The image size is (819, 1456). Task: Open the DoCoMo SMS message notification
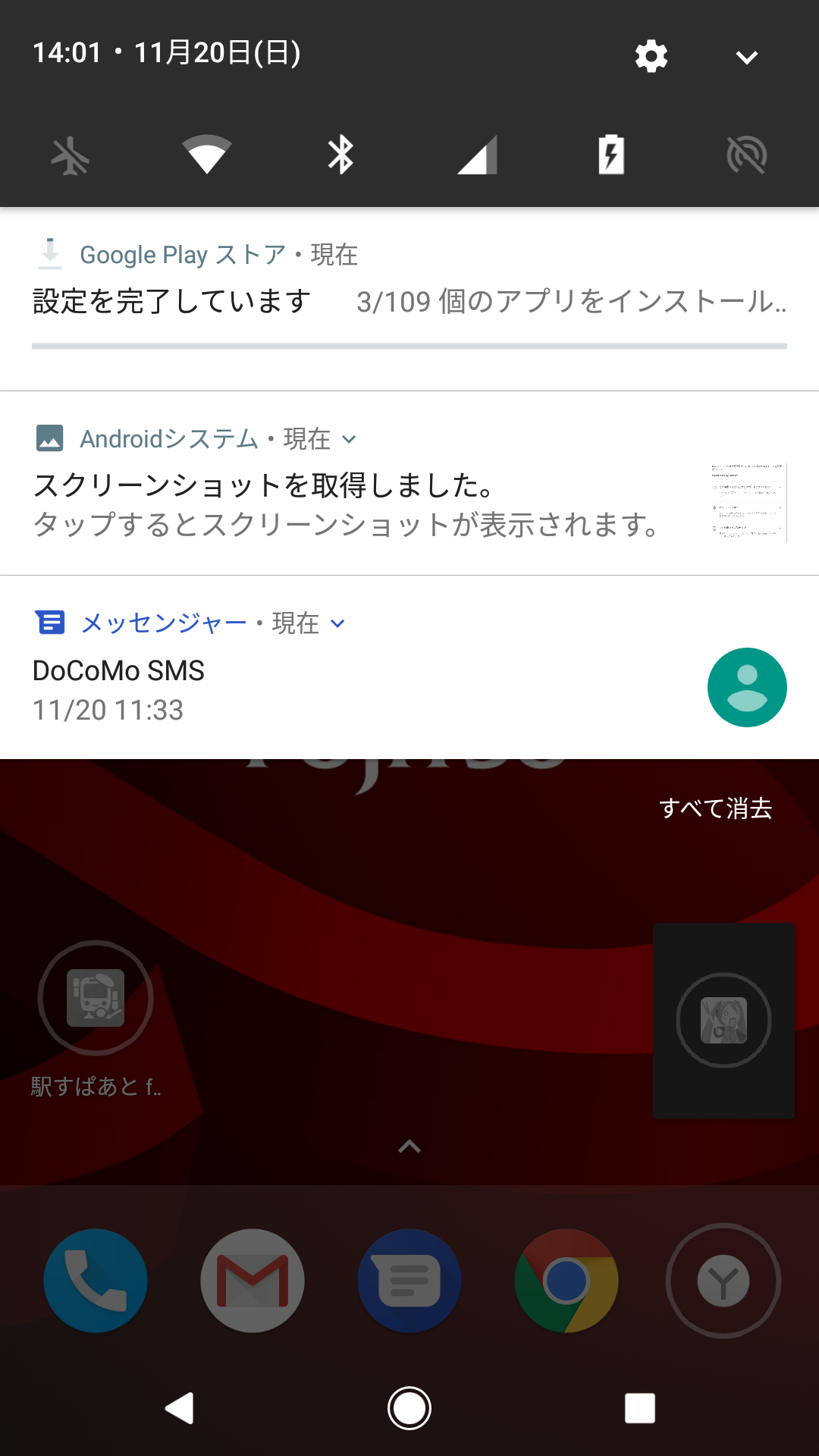coord(409,667)
